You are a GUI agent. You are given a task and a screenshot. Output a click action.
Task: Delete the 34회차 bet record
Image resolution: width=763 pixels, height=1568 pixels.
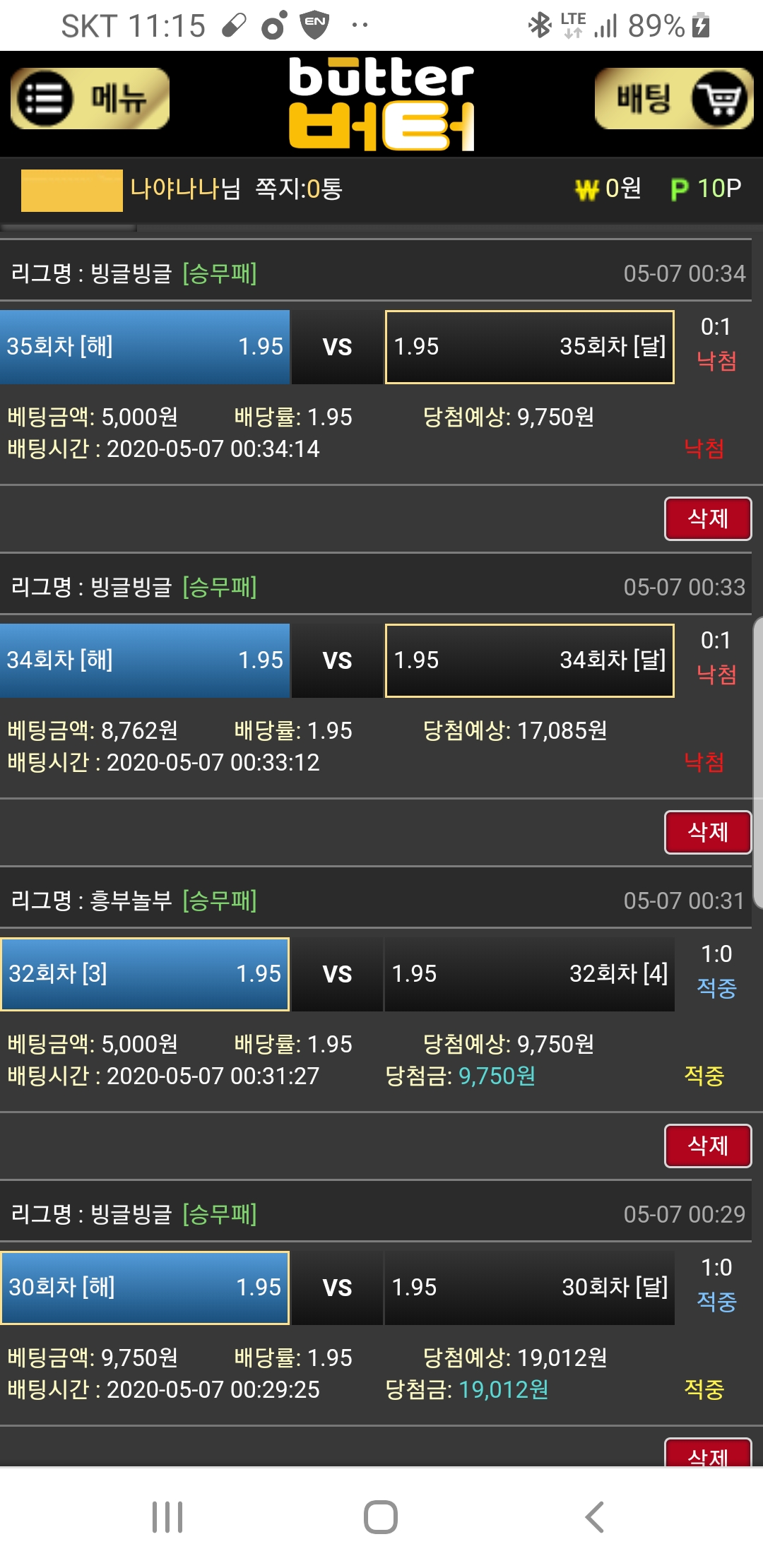(x=707, y=833)
